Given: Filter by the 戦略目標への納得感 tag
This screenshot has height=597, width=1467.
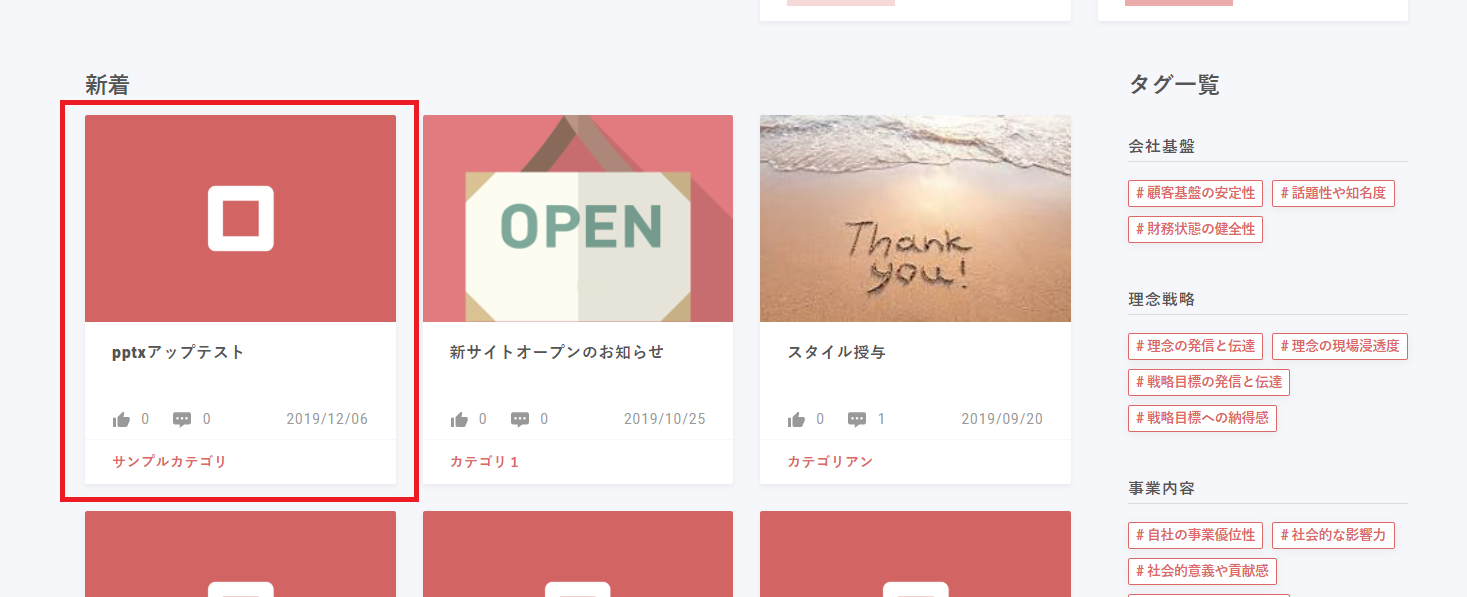Looking at the screenshot, I should click(1202, 418).
